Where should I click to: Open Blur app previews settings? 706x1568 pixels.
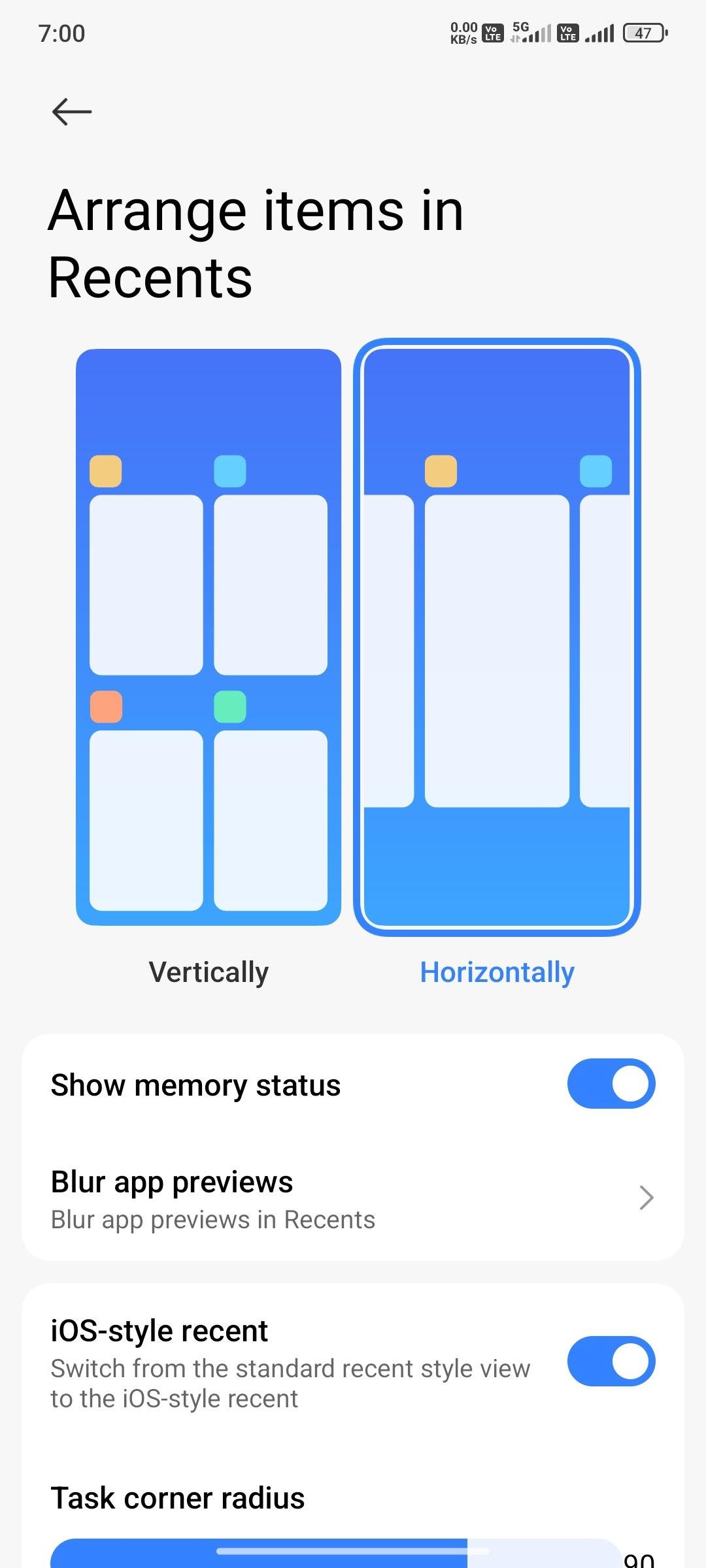353,1198
